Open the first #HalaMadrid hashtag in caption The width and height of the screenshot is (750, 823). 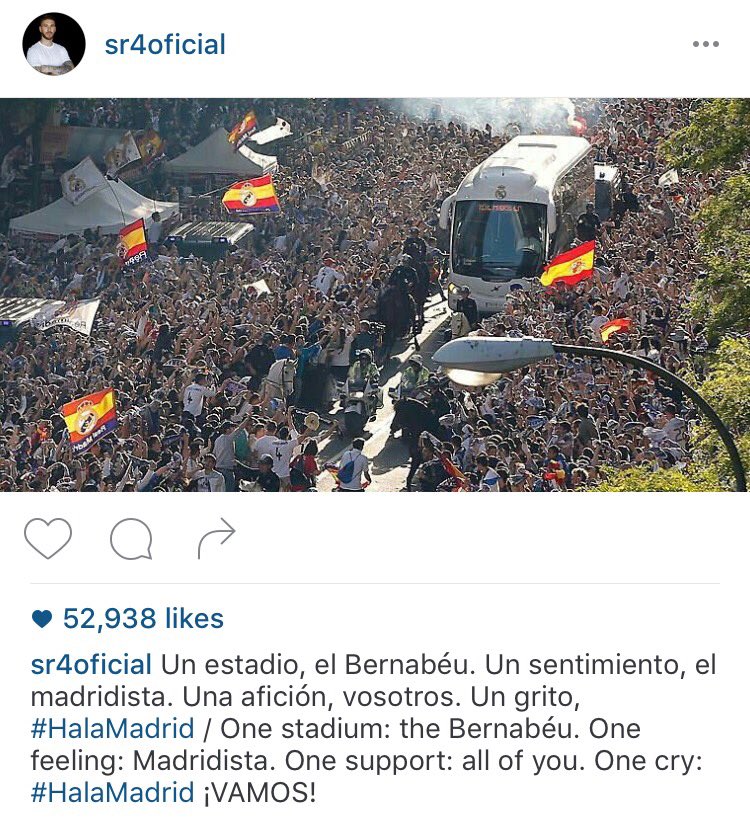point(112,728)
